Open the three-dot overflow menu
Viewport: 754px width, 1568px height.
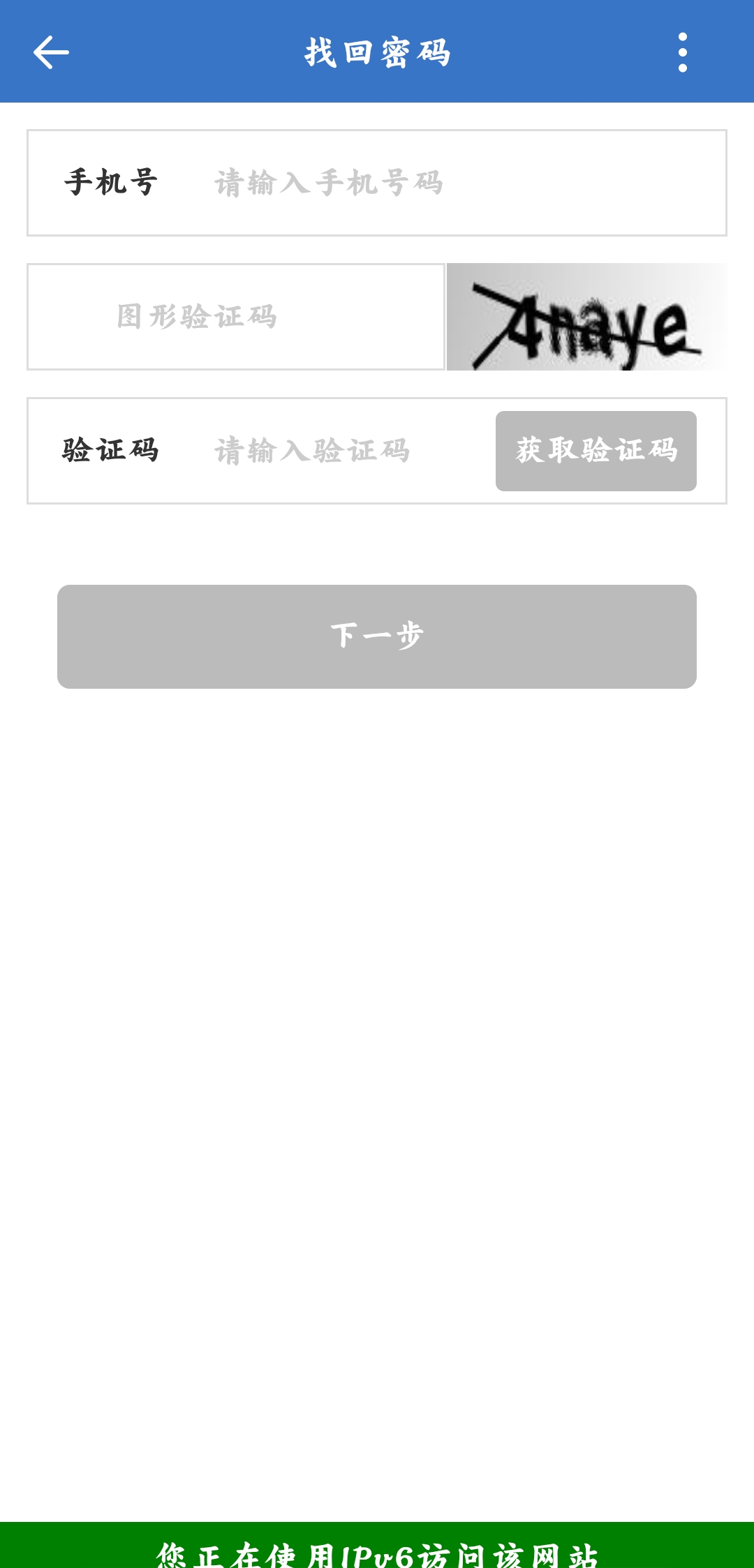(682, 52)
